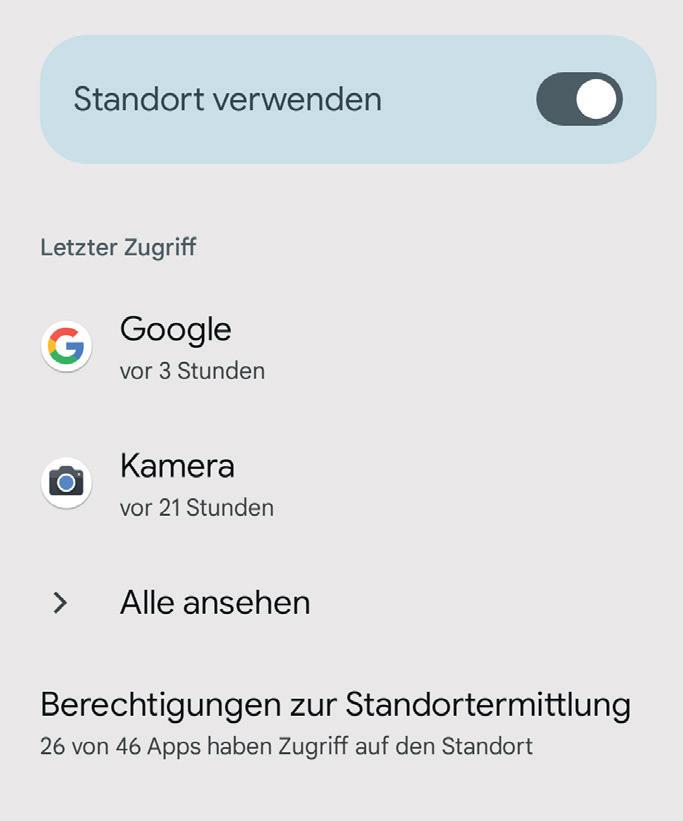The image size is (683, 821).
Task: Toggle off Standort verwenden
Action: click(579, 99)
